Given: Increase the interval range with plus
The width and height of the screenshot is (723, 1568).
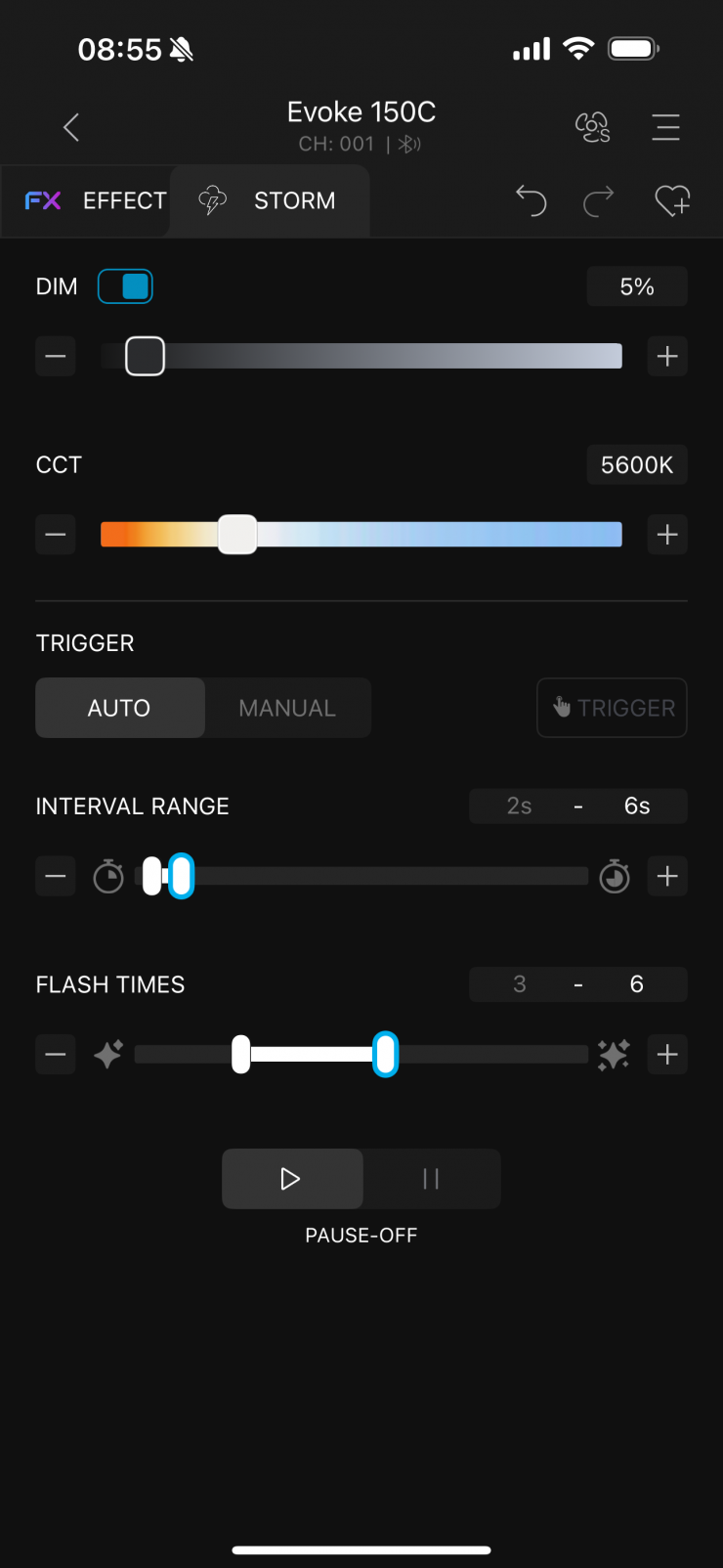Looking at the screenshot, I should (667, 876).
